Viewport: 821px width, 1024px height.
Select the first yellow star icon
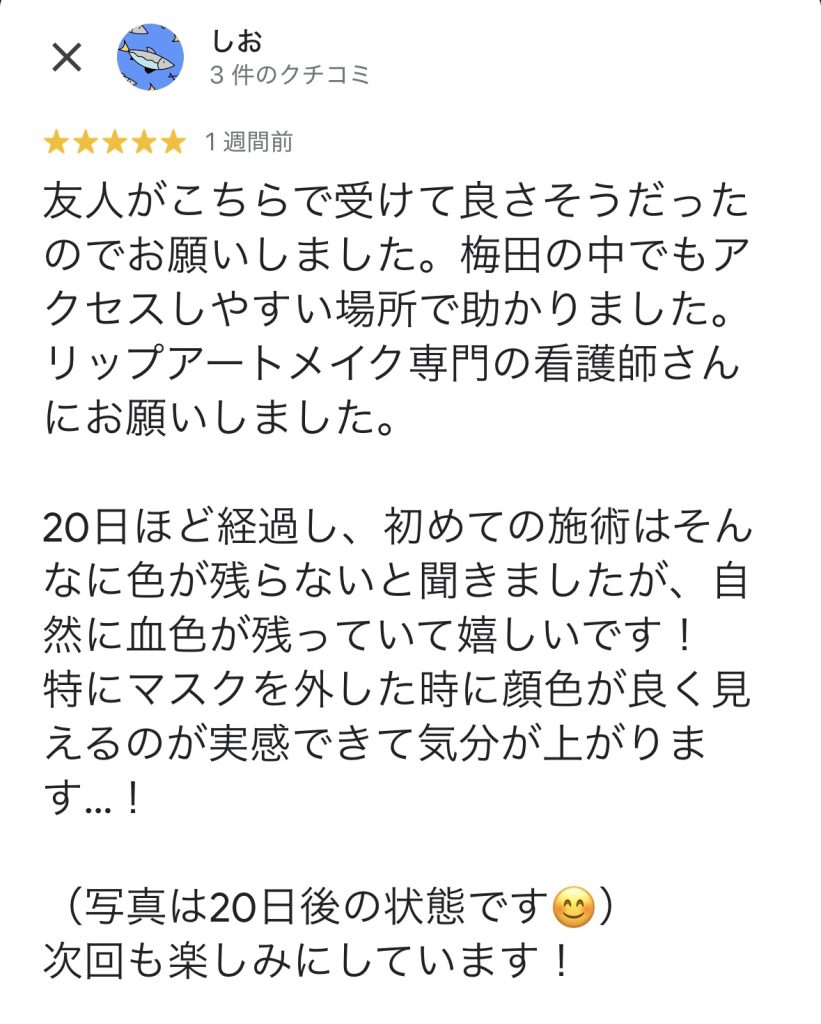coord(54,143)
